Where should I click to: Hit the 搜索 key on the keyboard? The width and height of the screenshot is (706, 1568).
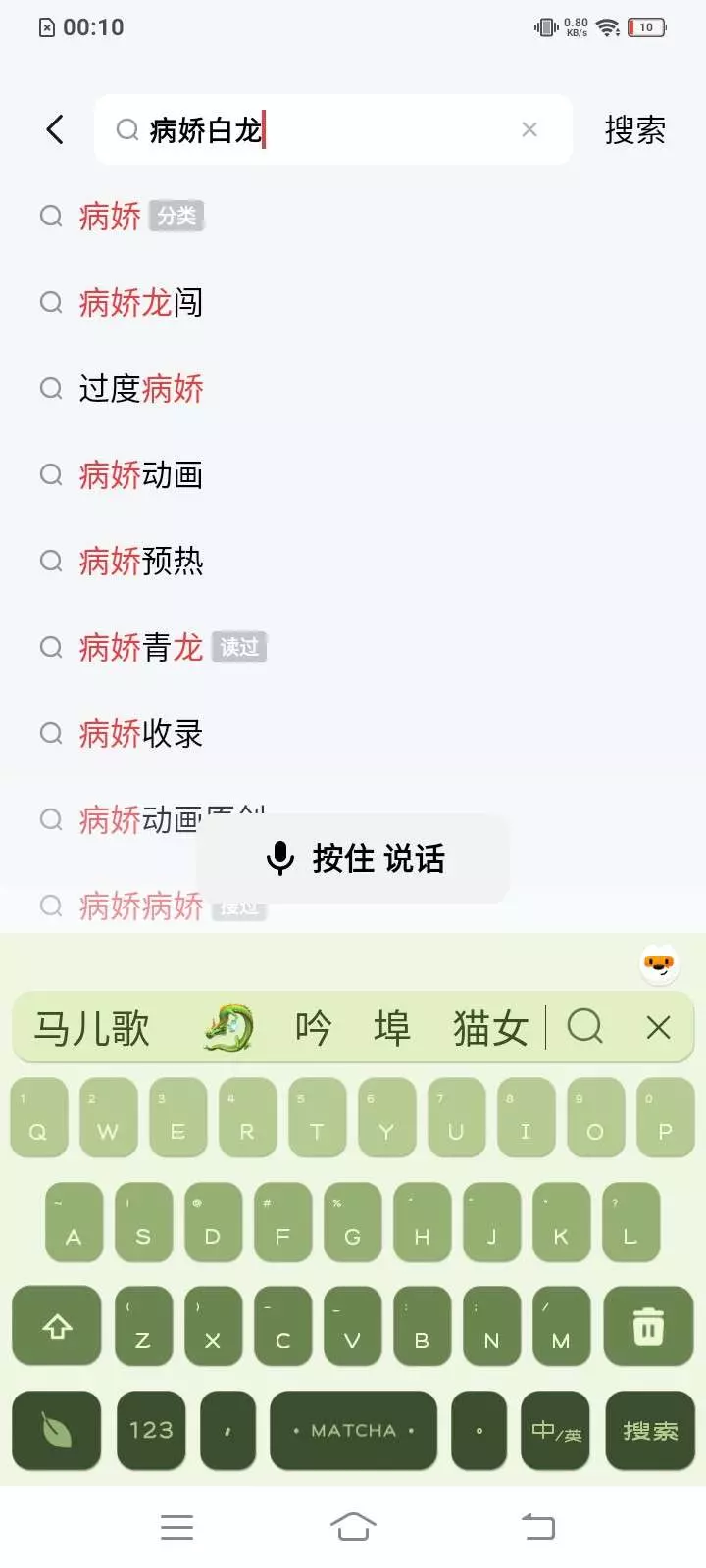point(649,1431)
